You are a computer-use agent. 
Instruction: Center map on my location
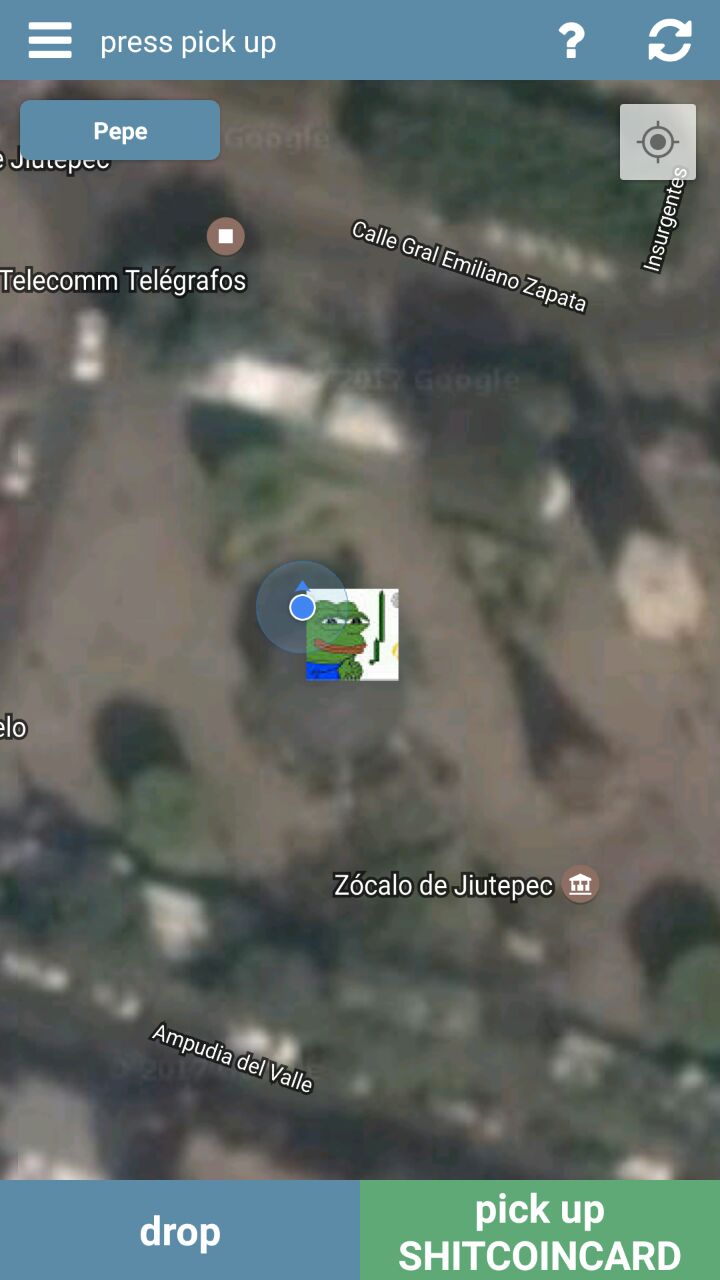point(658,142)
